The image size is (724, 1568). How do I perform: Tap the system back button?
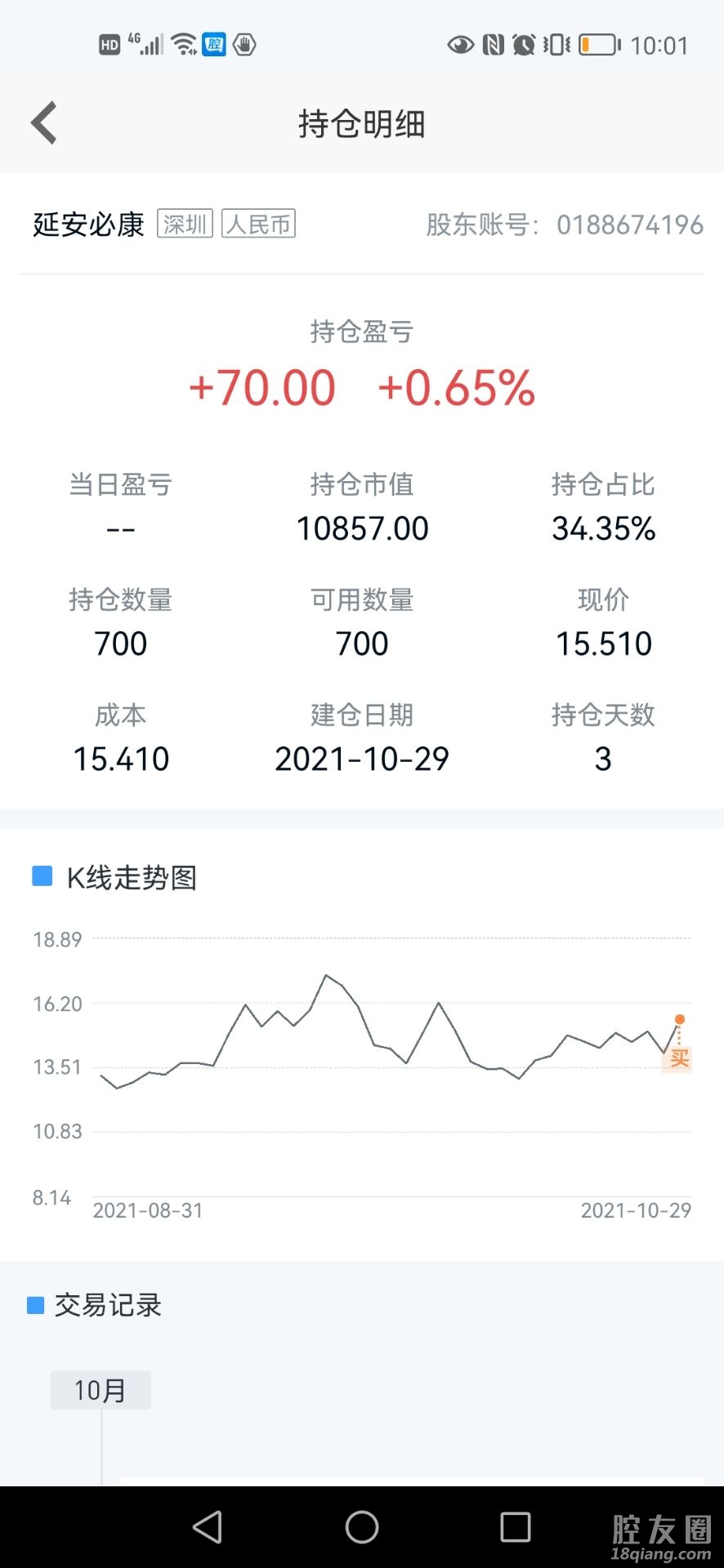coord(208,1526)
